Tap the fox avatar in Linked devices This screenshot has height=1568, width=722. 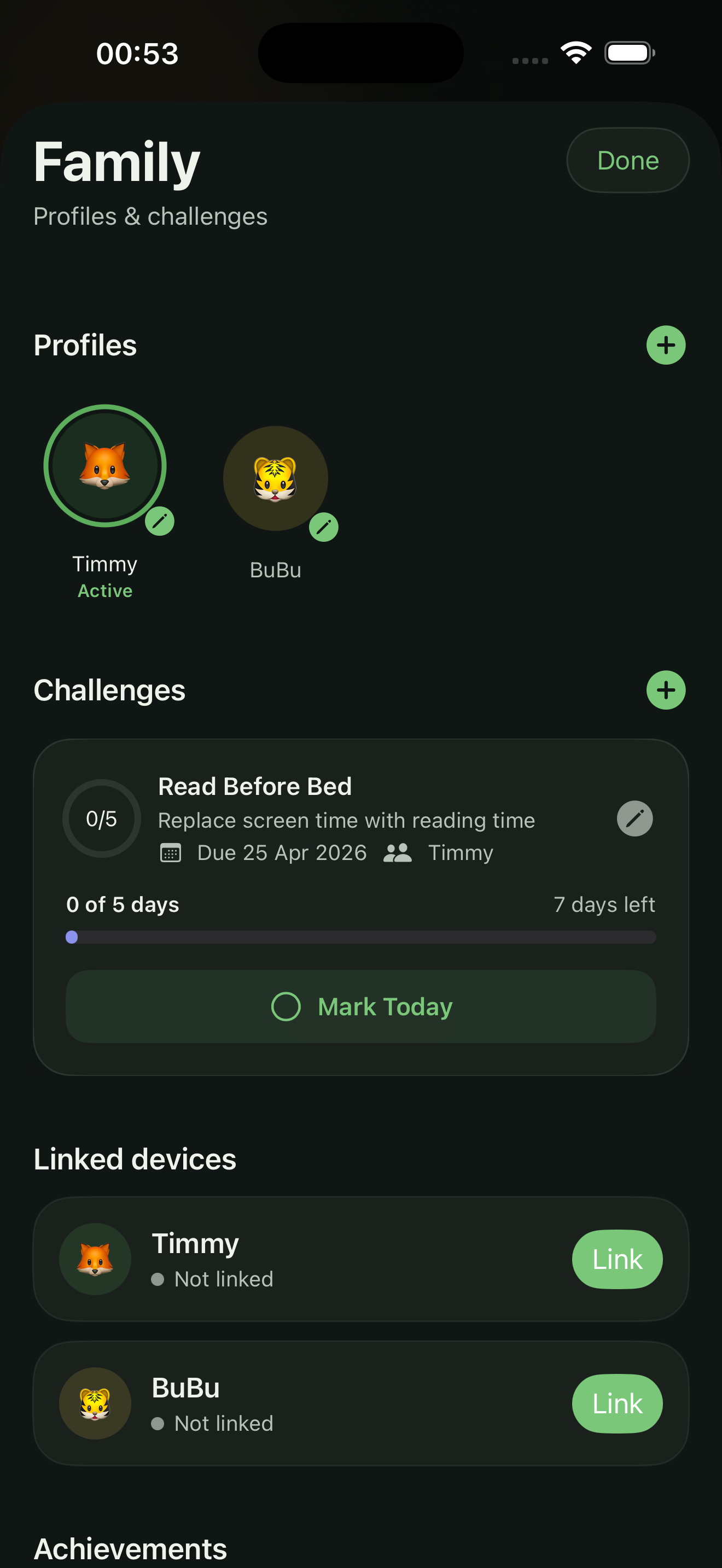tap(95, 1260)
